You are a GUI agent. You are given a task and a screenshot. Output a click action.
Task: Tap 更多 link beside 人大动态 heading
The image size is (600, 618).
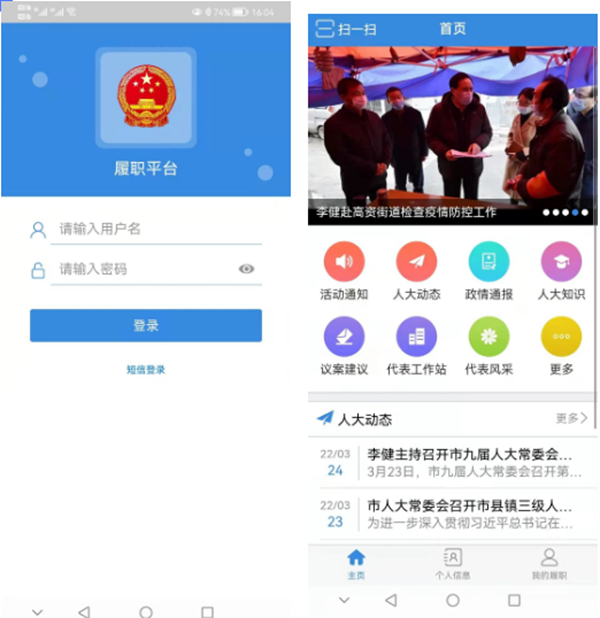click(571, 418)
